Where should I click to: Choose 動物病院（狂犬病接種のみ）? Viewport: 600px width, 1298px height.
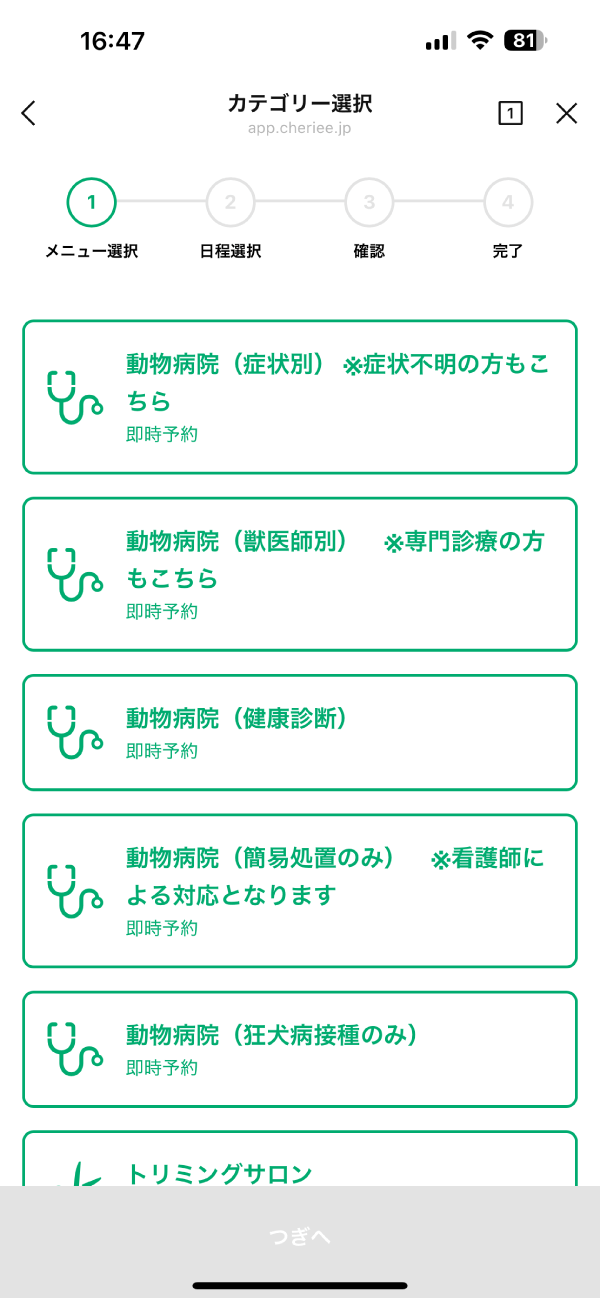(x=300, y=1049)
